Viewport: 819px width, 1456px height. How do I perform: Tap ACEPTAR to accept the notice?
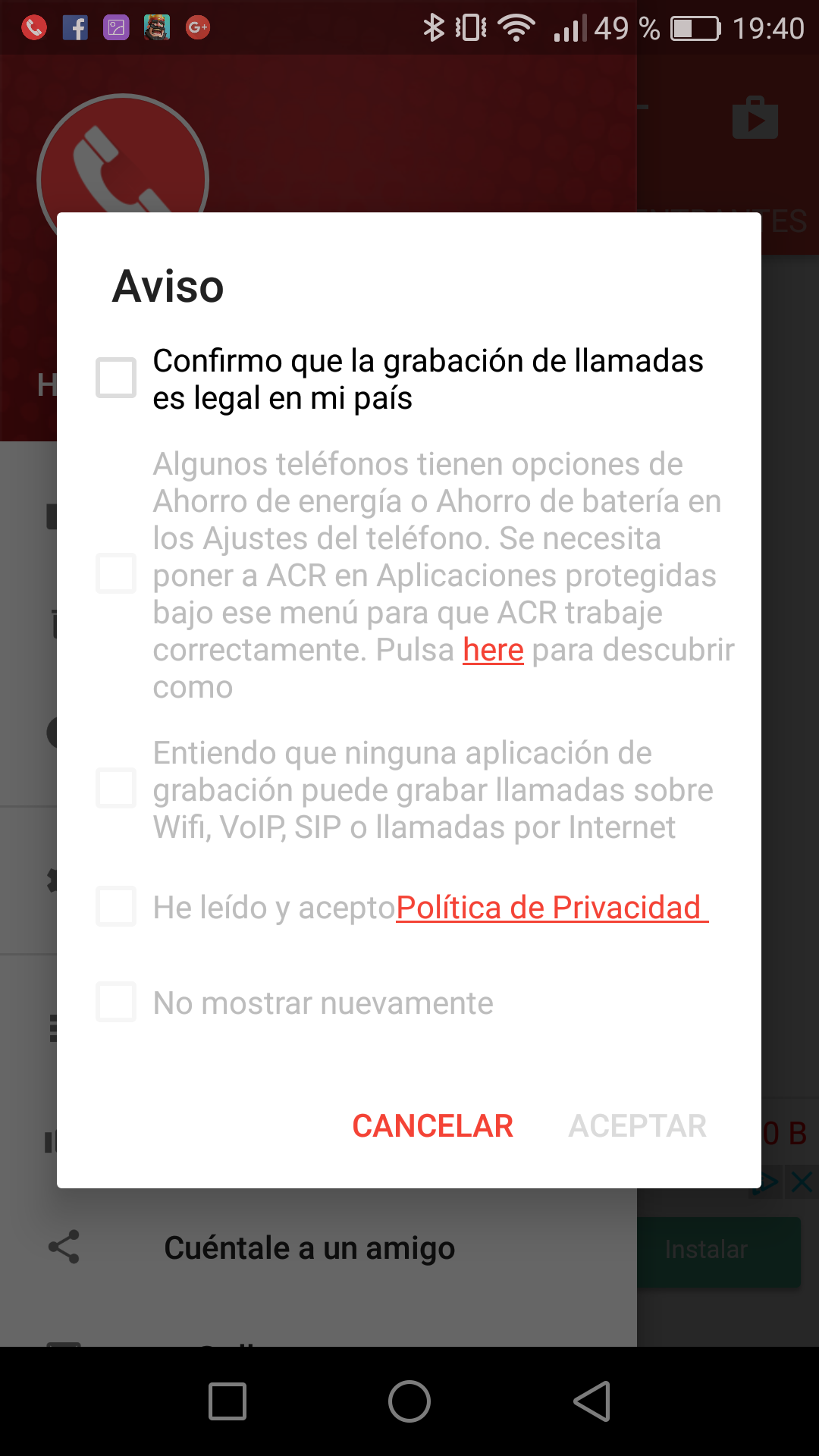click(x=637, y=1126)
